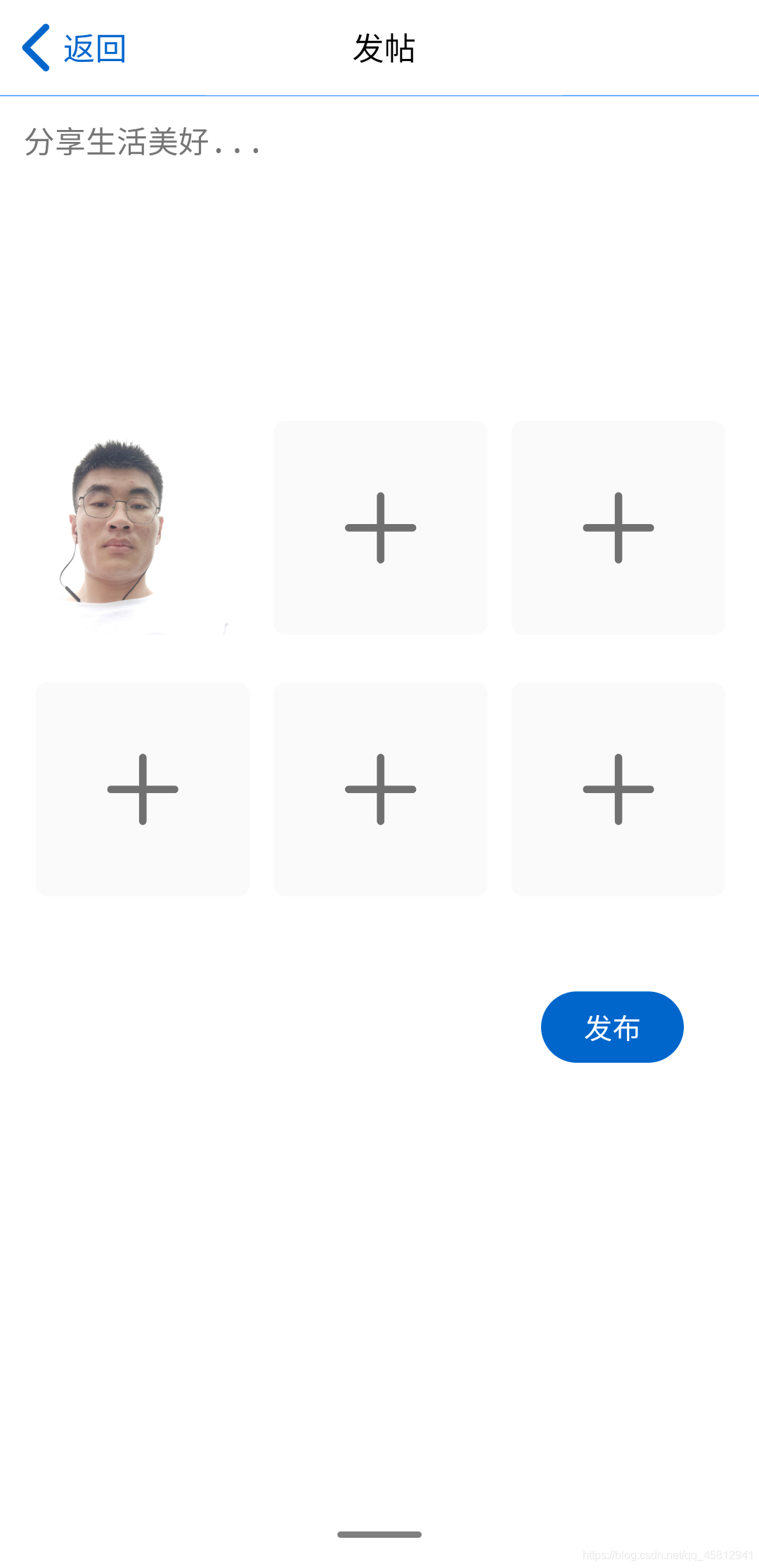Tap the empty third slot in top row

pyautogui.click(x=618, y=528)
